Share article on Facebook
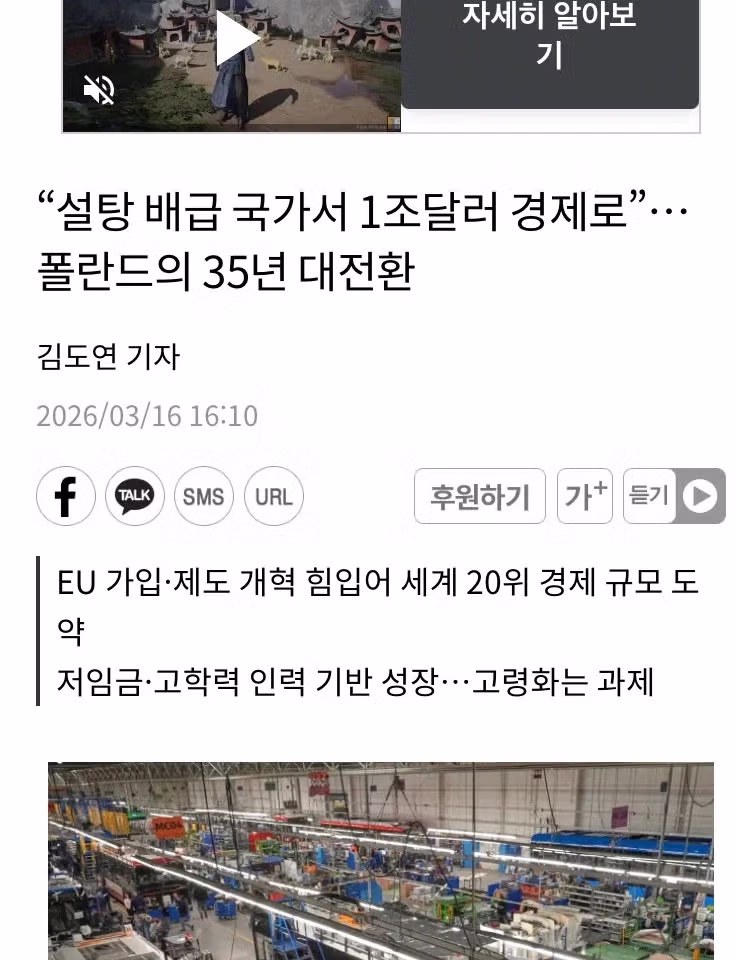The width and height of the screenshot is (736, 960). [66, 496]
